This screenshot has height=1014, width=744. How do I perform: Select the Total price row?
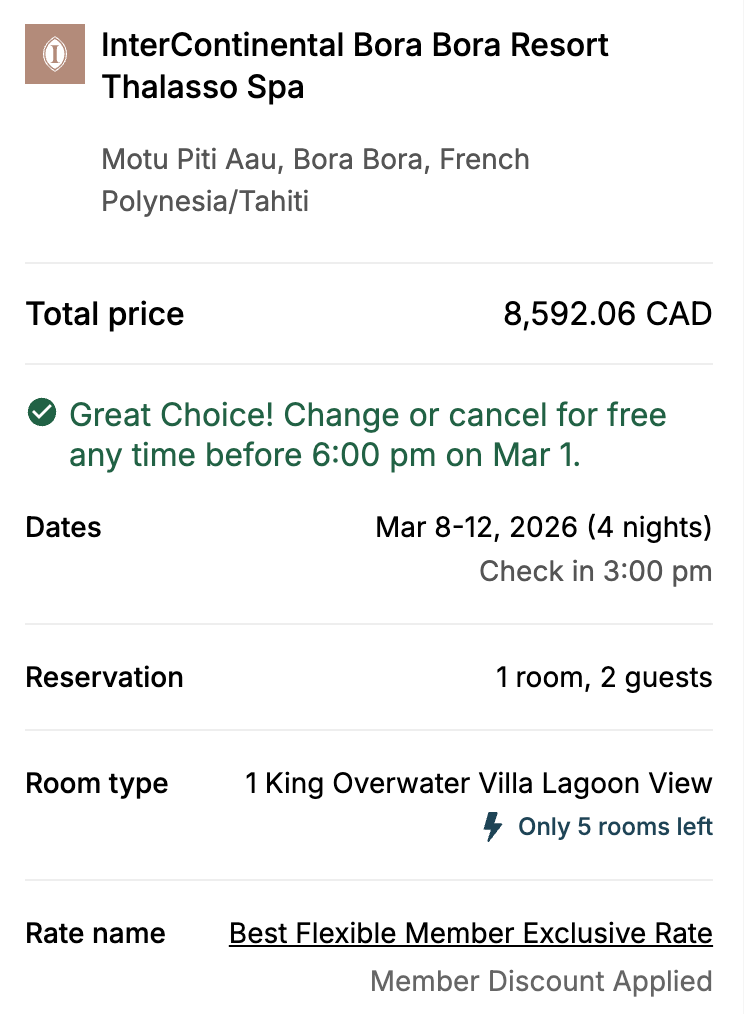pos(370,313)
